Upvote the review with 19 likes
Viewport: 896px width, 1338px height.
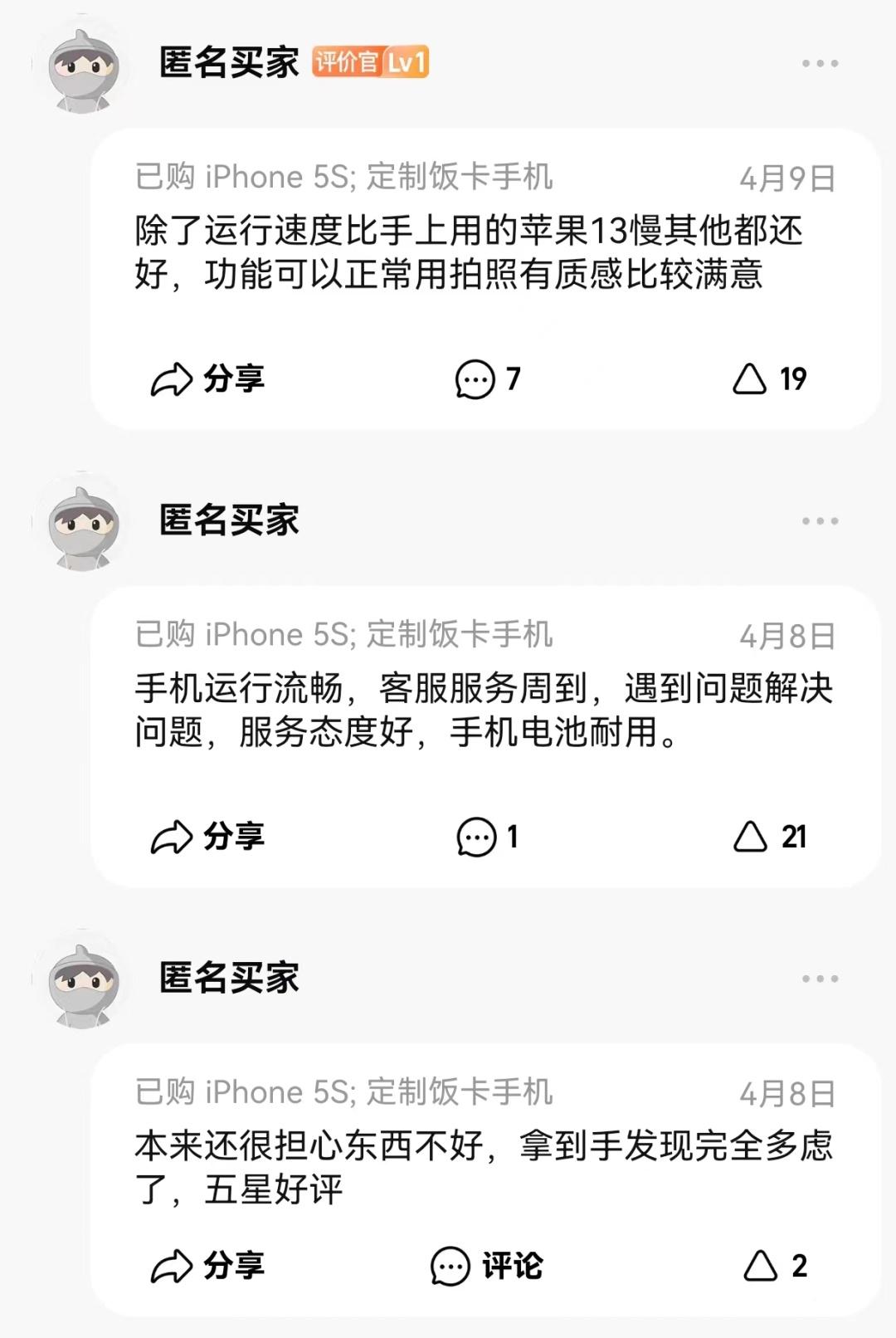point(769,379)
